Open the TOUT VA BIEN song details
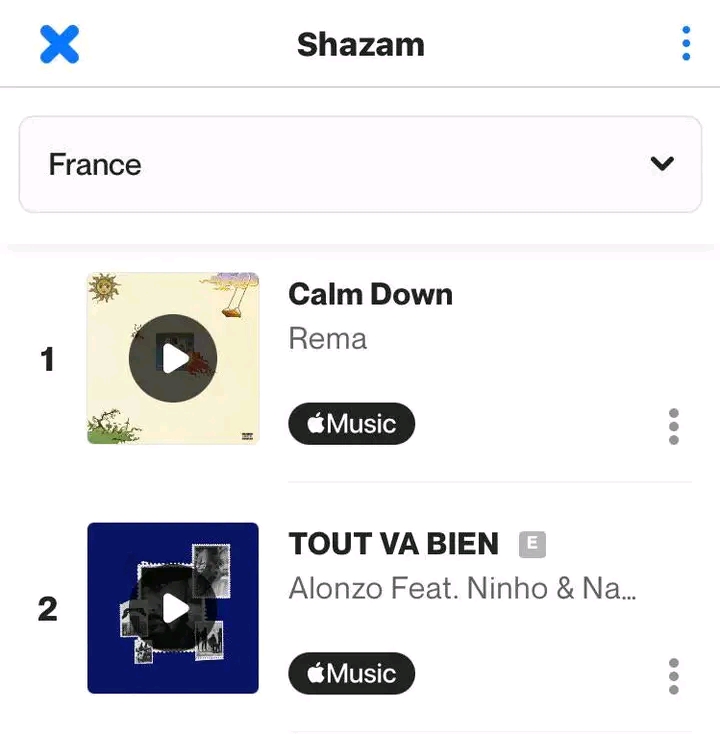This screenshot has height=734, width=720. click(393, 544)
